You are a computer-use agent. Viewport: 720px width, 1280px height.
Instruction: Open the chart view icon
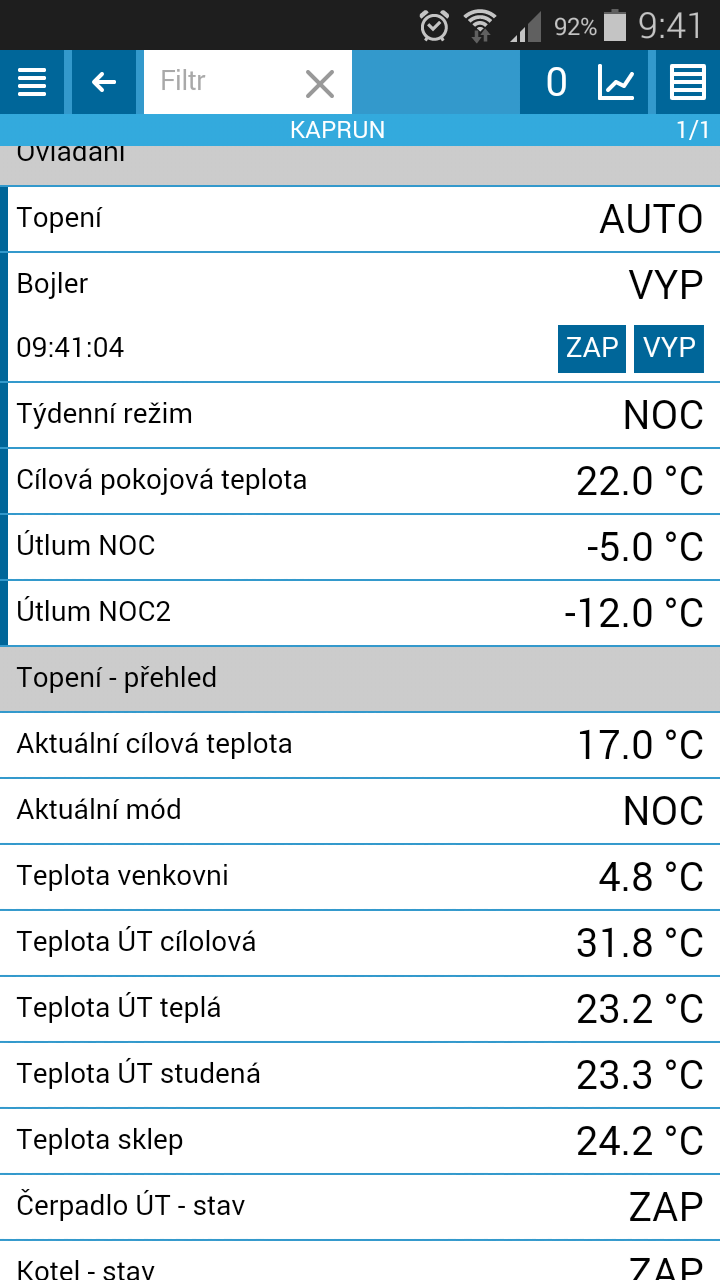click(x=616, y=82)
